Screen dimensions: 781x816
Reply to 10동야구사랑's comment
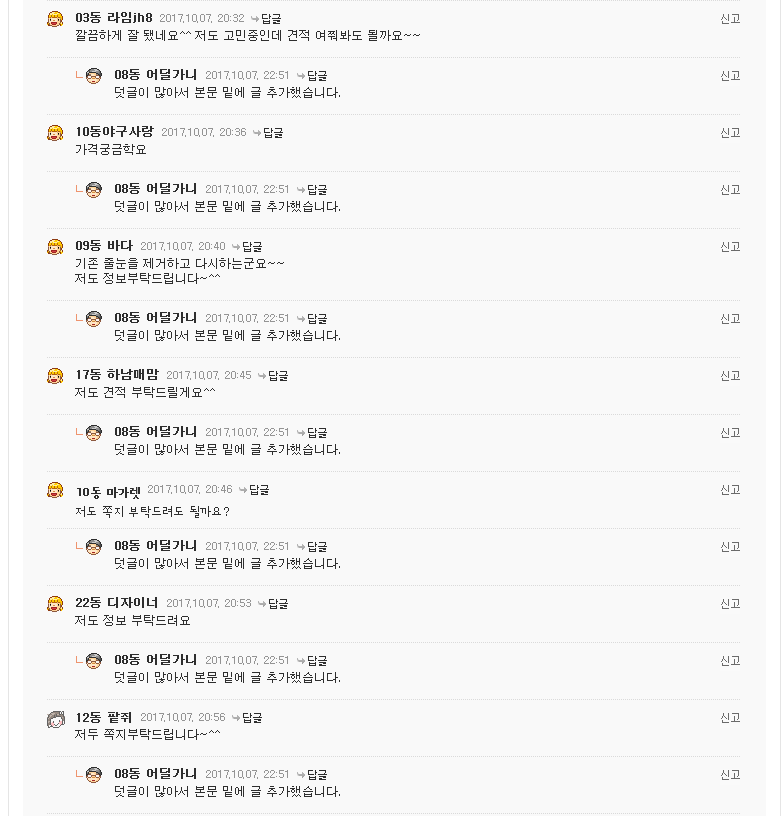point(273,132)
